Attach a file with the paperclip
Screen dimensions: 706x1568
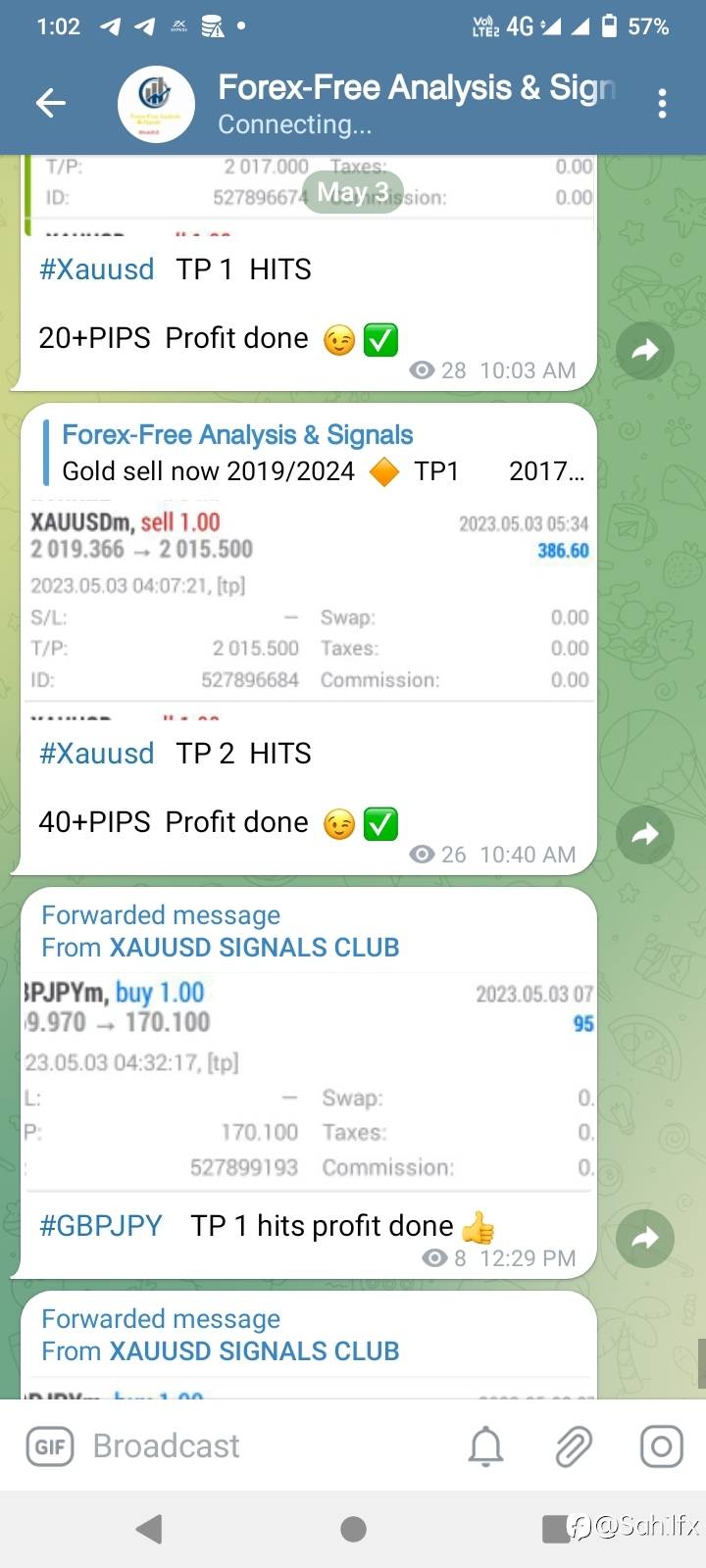(x=574, y=1446)
